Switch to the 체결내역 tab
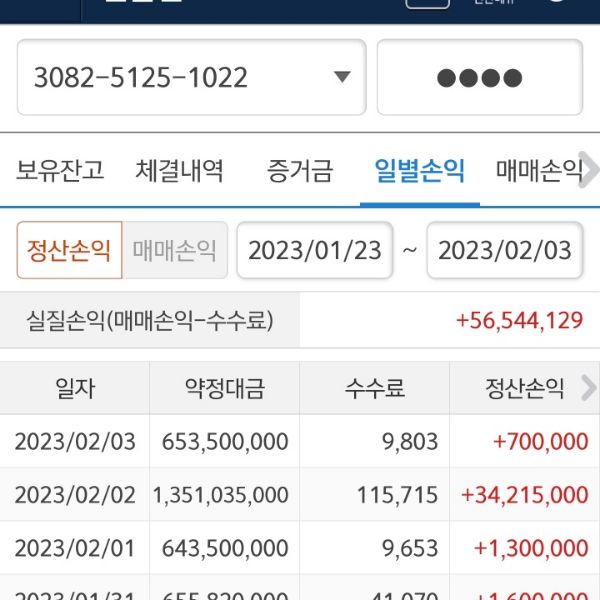Screen dimensions: 600x600 click(179, 170)
